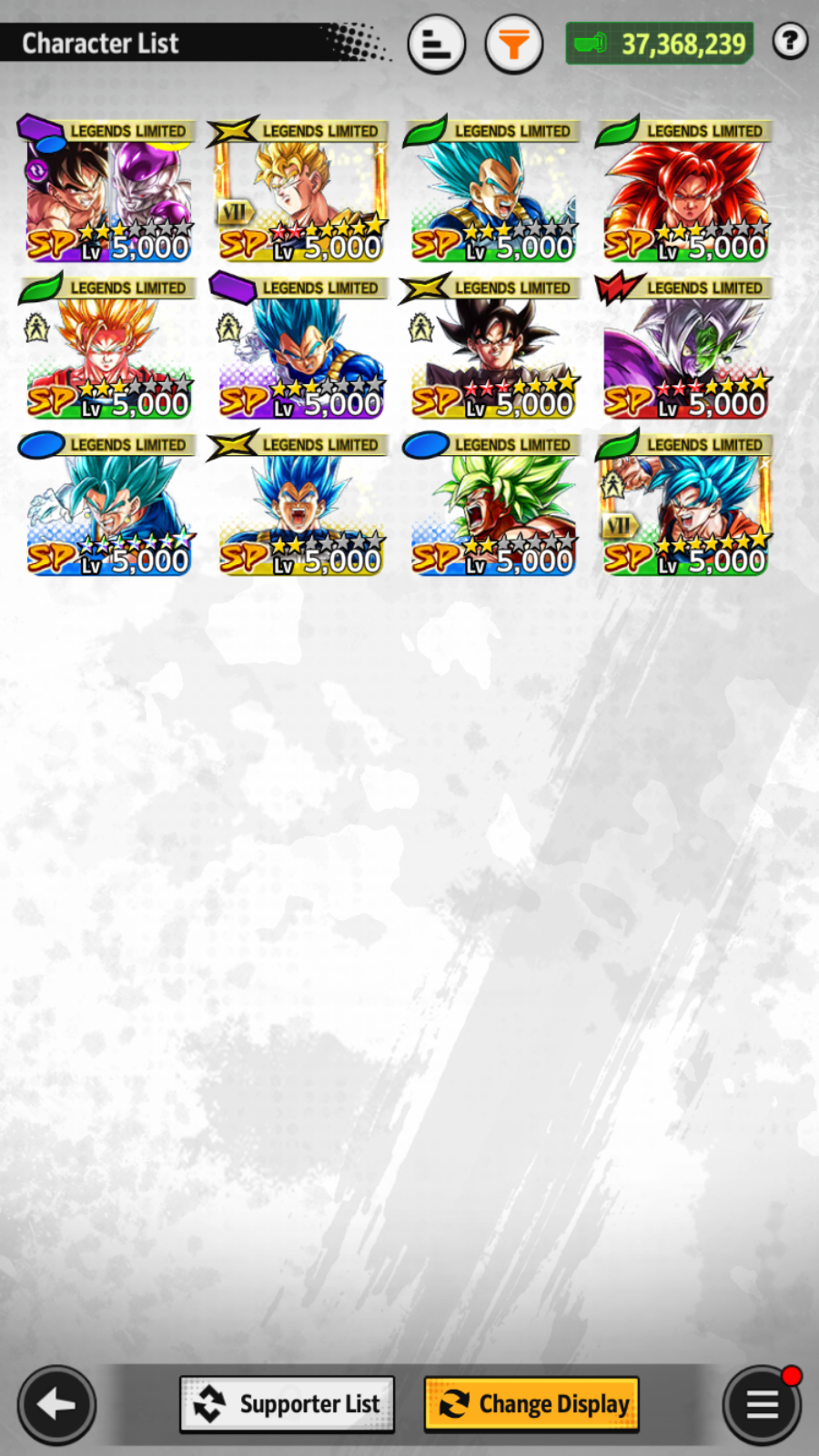Open the Supporter List
819x1456 pixels.
(x=287, y=1404)
